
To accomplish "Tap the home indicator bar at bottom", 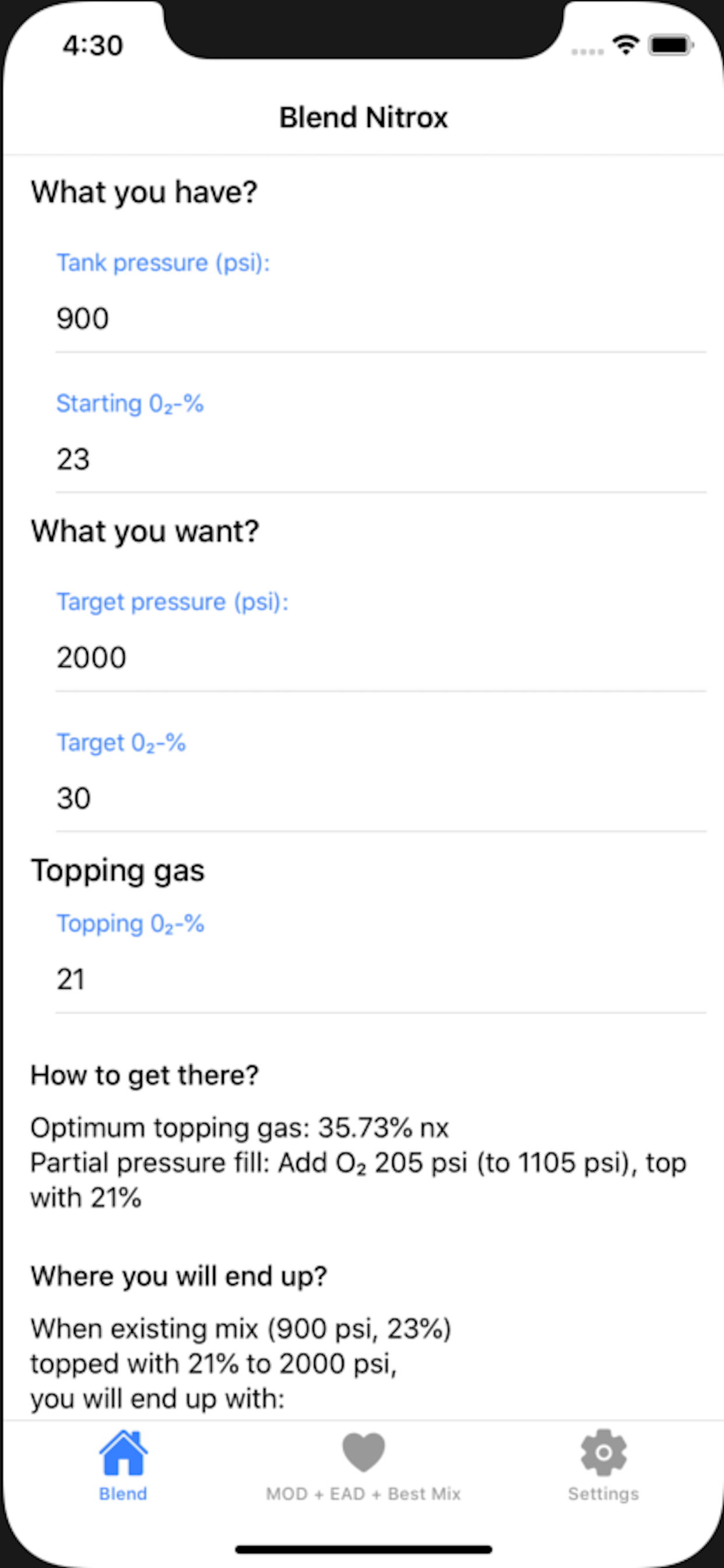I will coord(362,1549).
